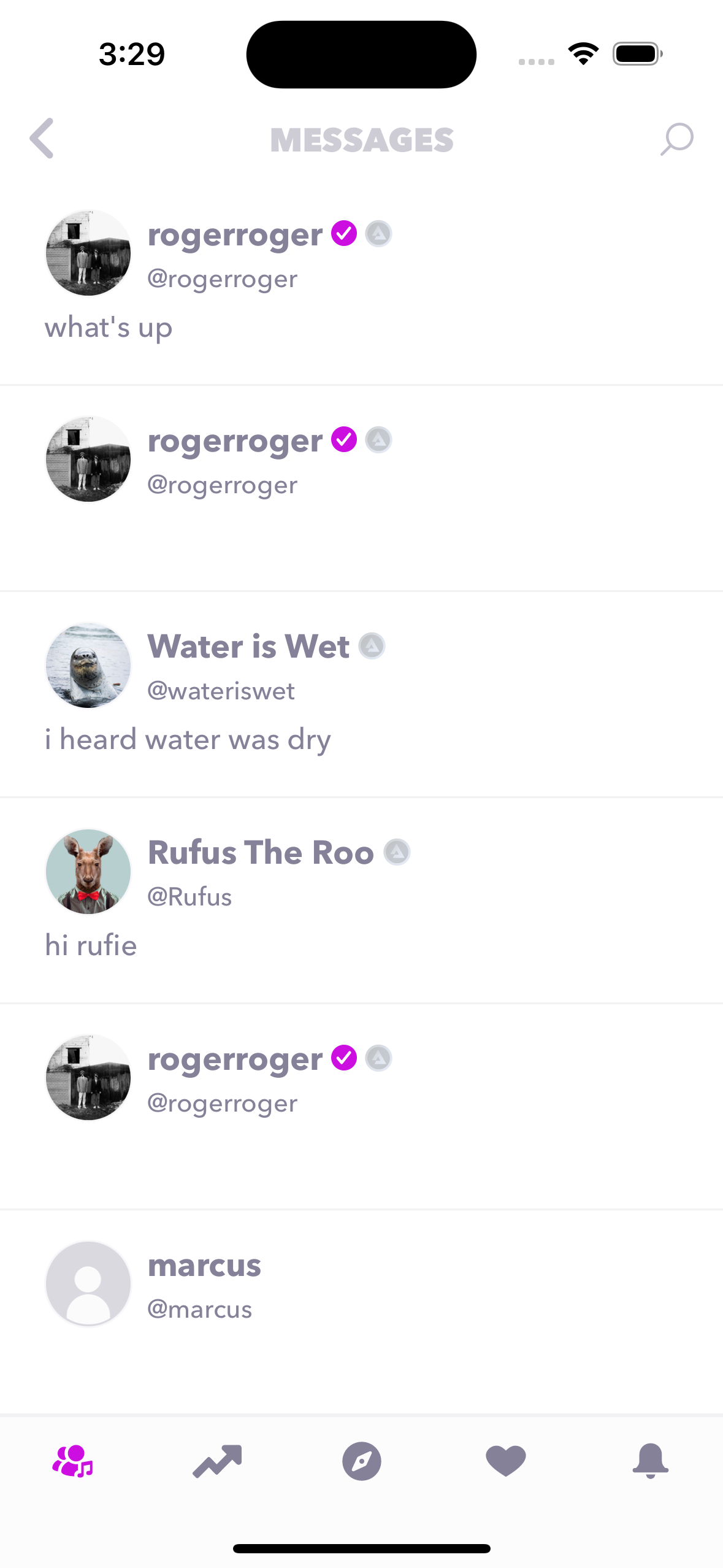The image size is (723, 1568).
Task: Open the message search icon
Action: [x=676, y=139]
